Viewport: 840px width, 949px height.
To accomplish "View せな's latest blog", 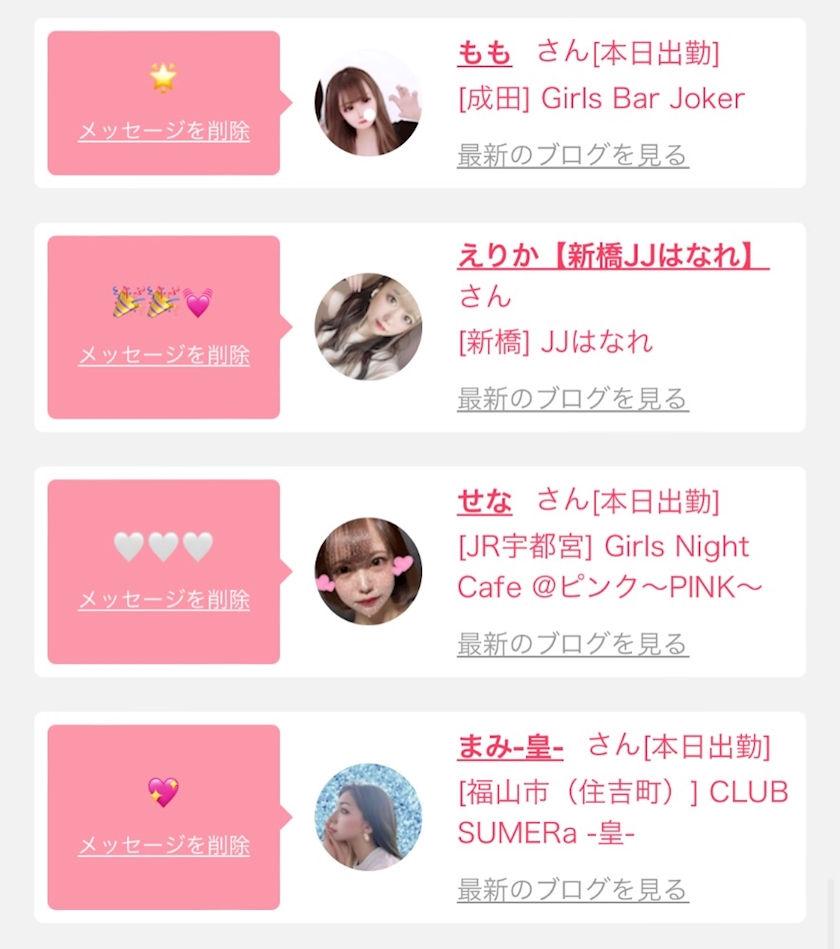I will pos(573,643).
